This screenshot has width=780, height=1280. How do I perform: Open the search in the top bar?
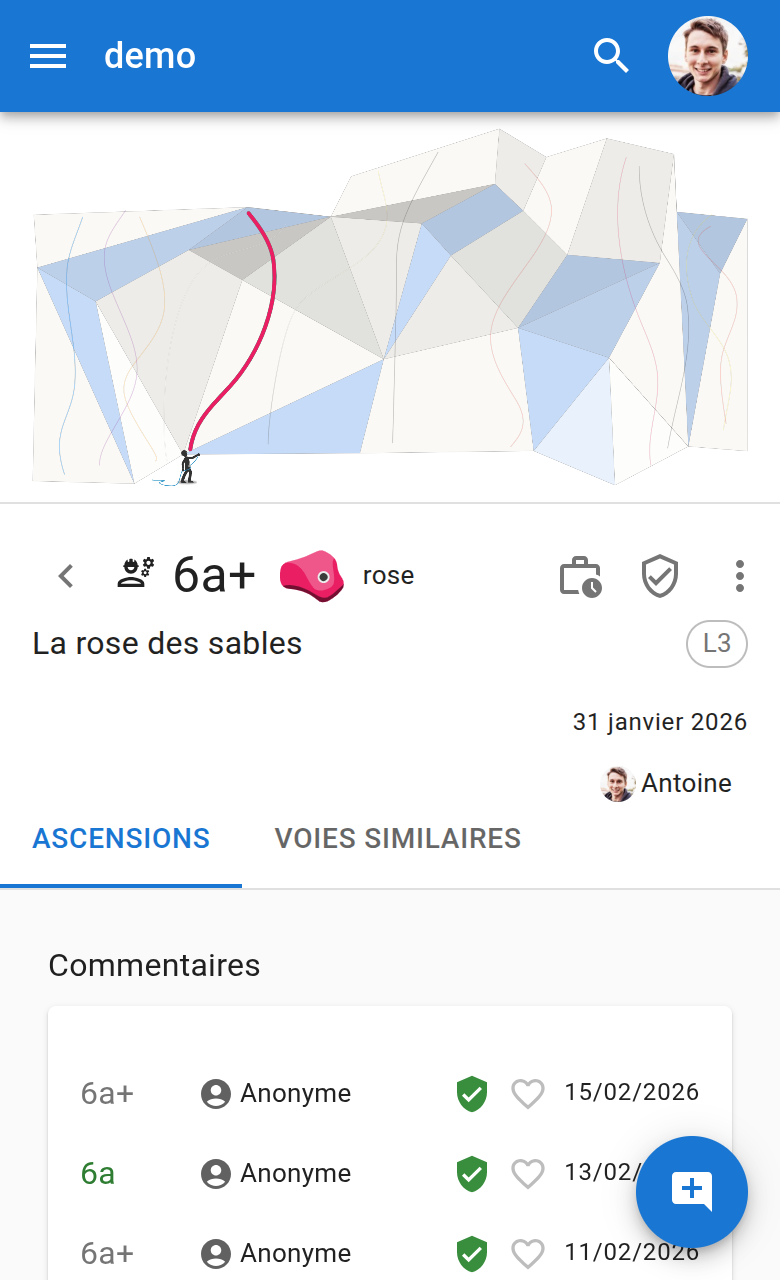(x=612, y=56)
